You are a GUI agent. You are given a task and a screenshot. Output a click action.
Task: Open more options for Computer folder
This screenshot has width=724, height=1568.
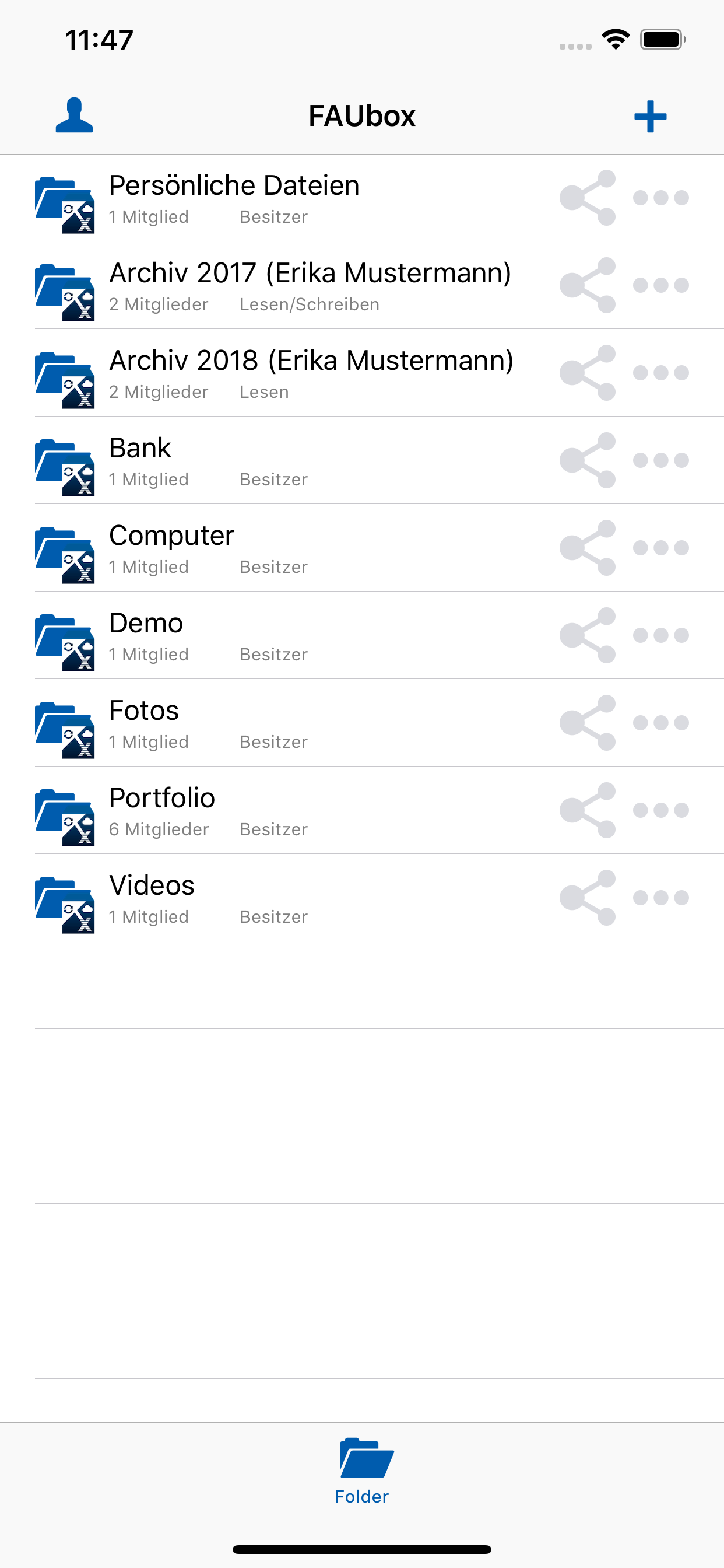tap(660, 547)
